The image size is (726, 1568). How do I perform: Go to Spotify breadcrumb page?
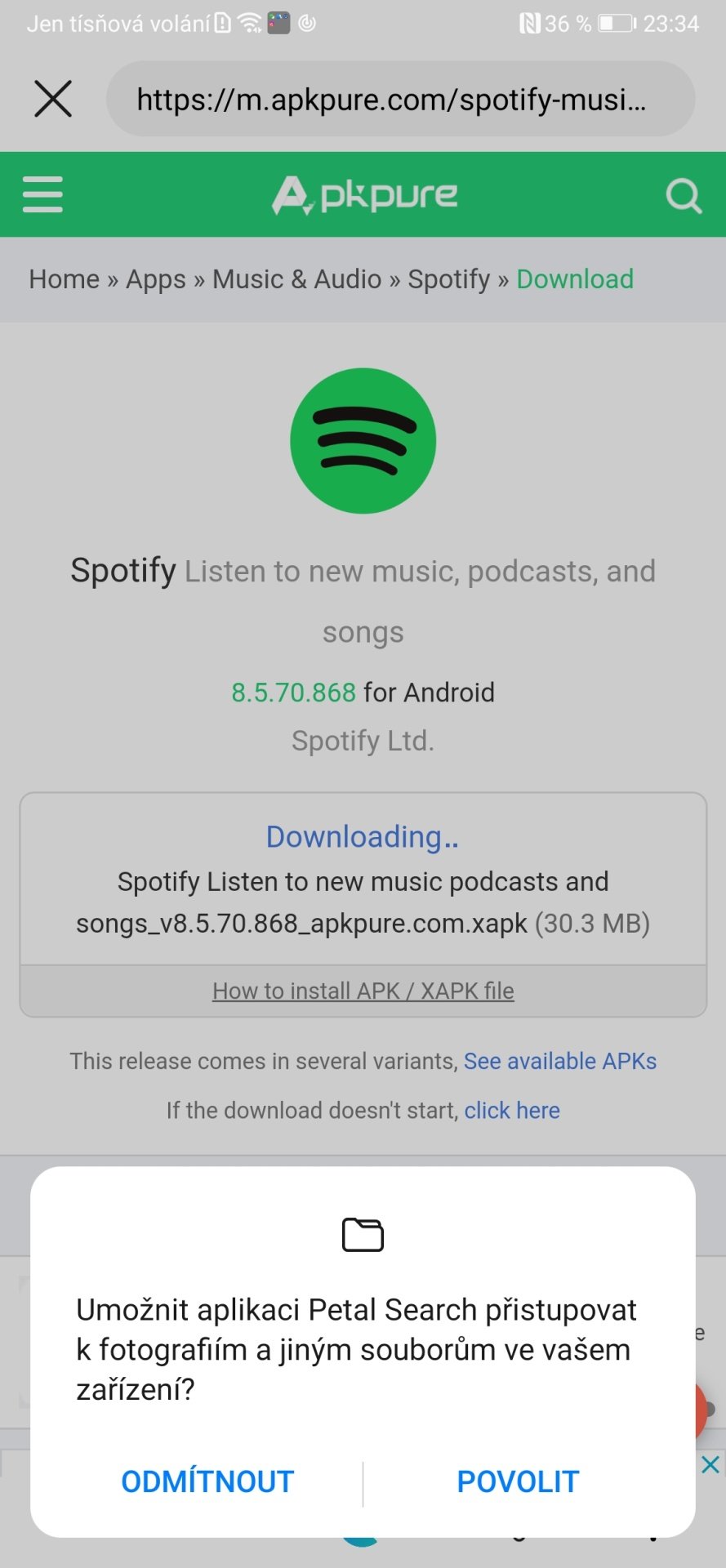[x=448, y=279]
